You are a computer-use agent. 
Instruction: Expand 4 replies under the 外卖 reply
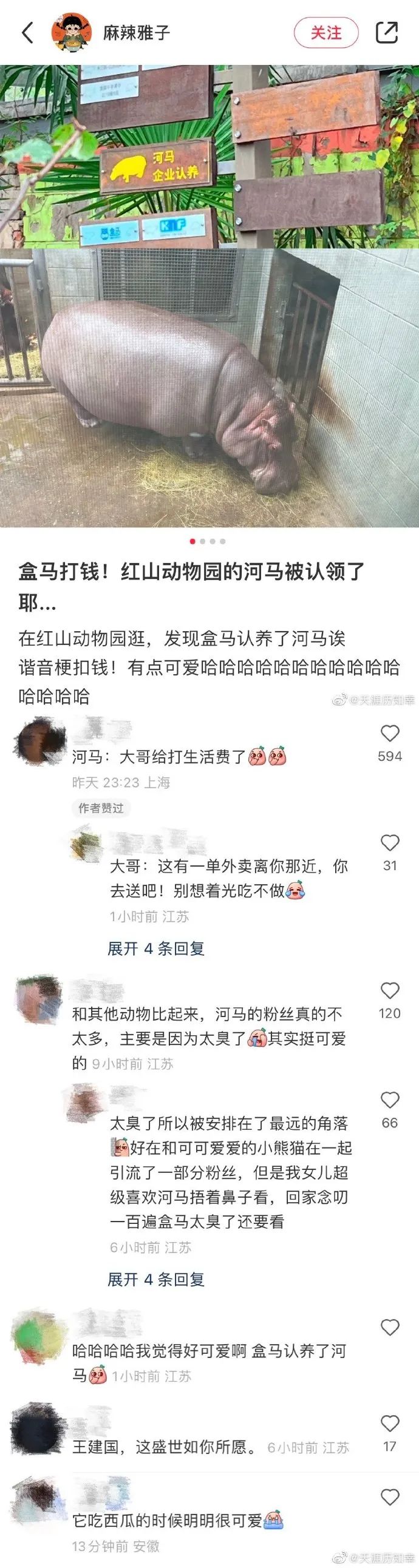pyautogui.click(x=156, y=948)
